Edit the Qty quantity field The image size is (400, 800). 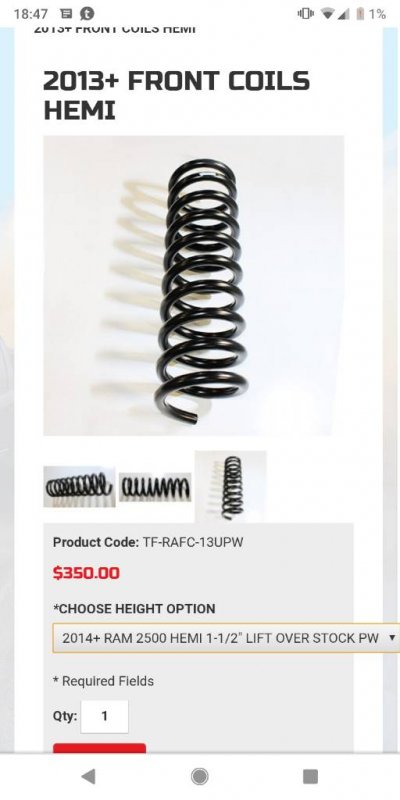(x=105, y=716)
